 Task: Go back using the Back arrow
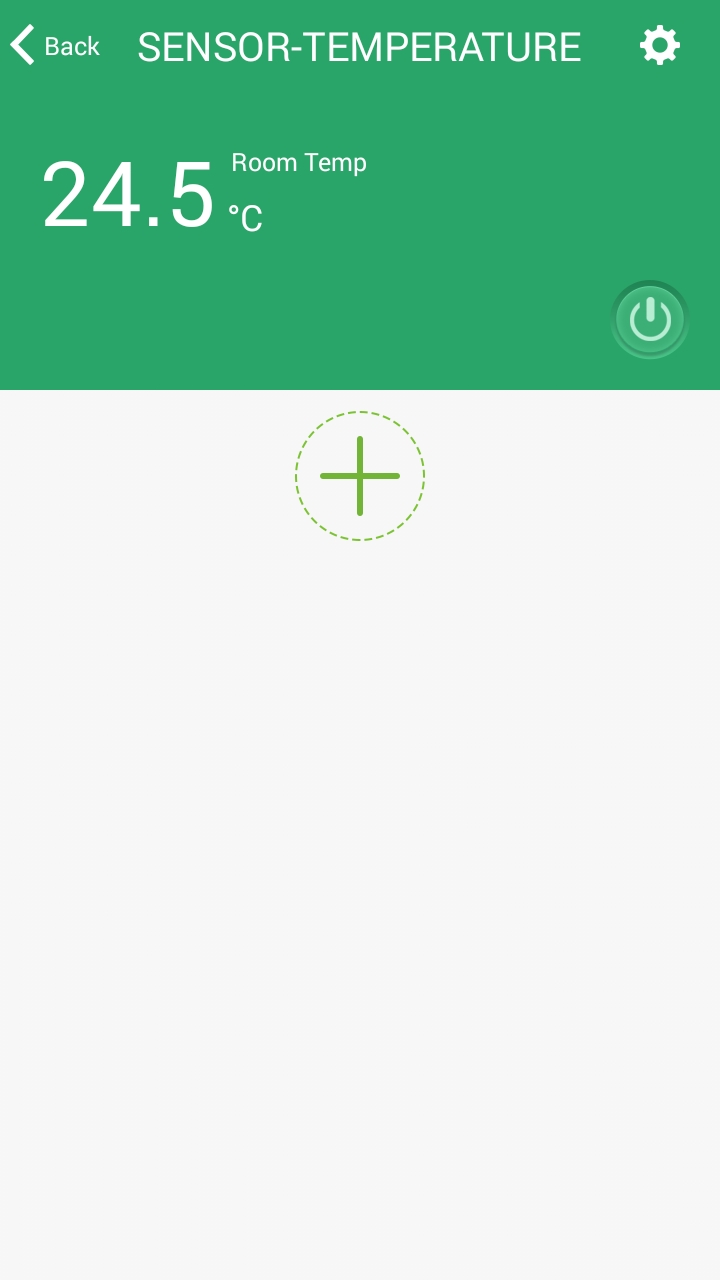(55, 46)
